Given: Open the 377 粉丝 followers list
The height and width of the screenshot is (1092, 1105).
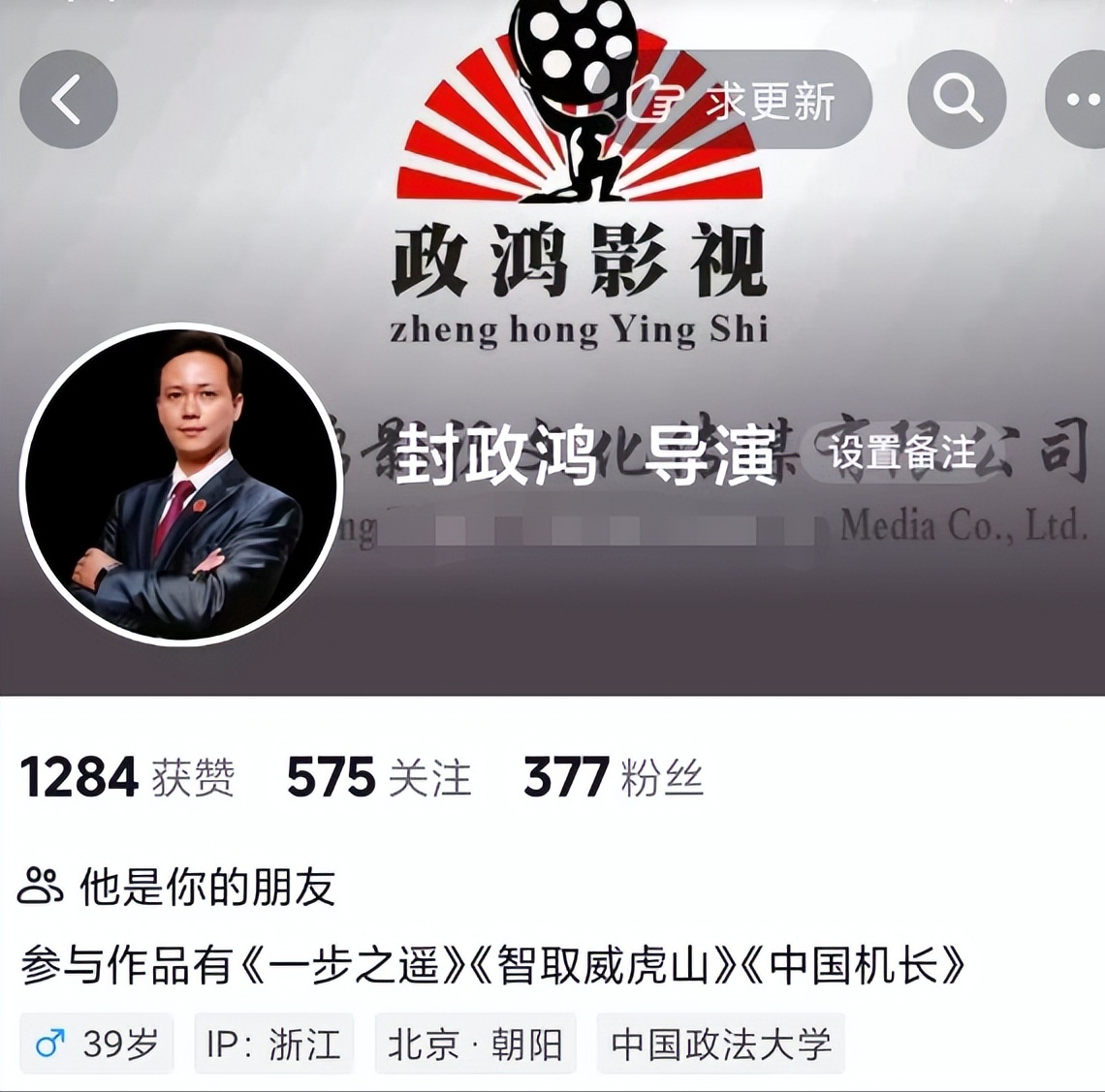Looking at the screenshot, I should point(613,778).
